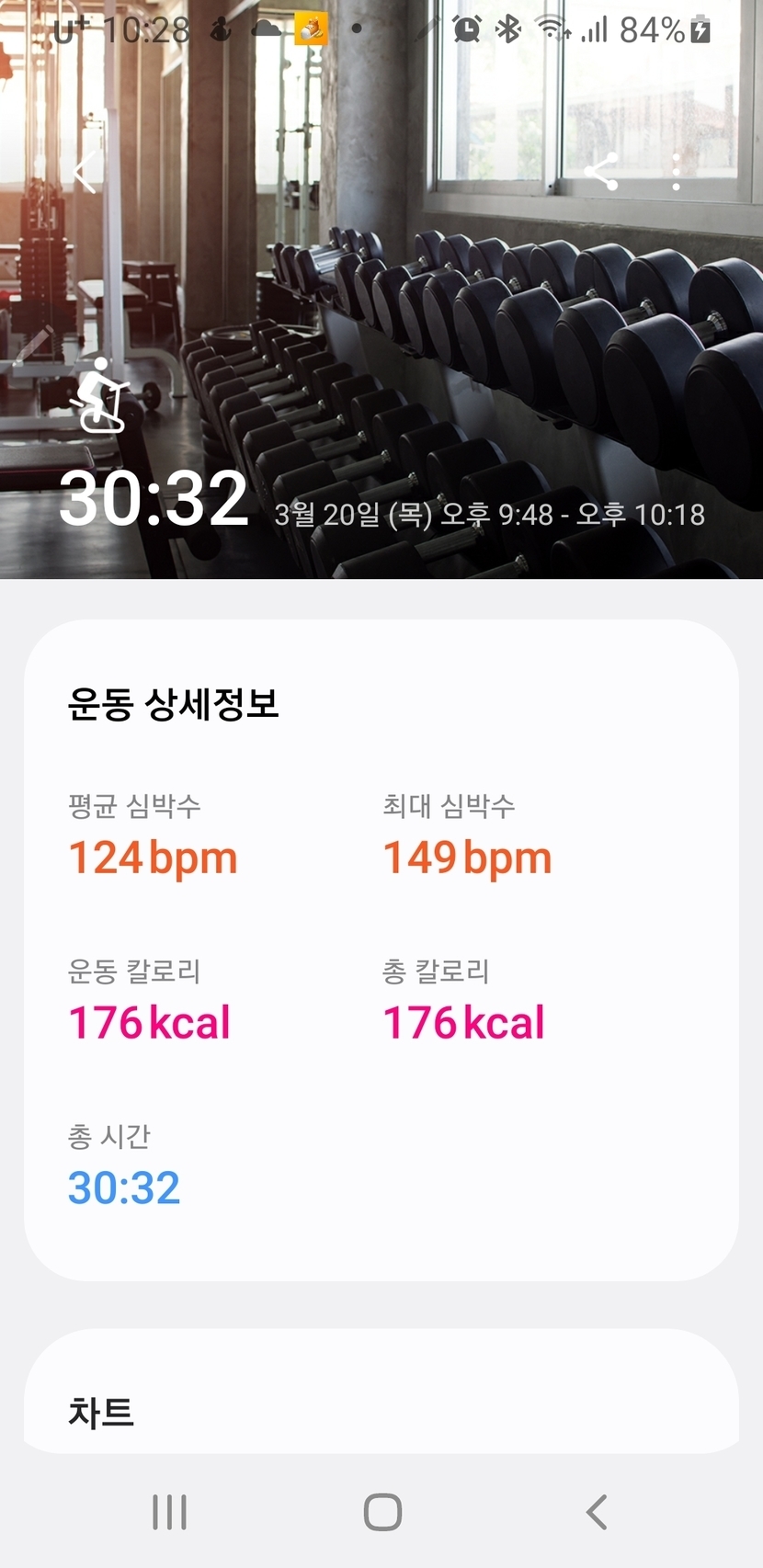This screenshot has width=763, height=1568.
Task: Open recent apps from the navigation bar
Action: point(169,1512)
